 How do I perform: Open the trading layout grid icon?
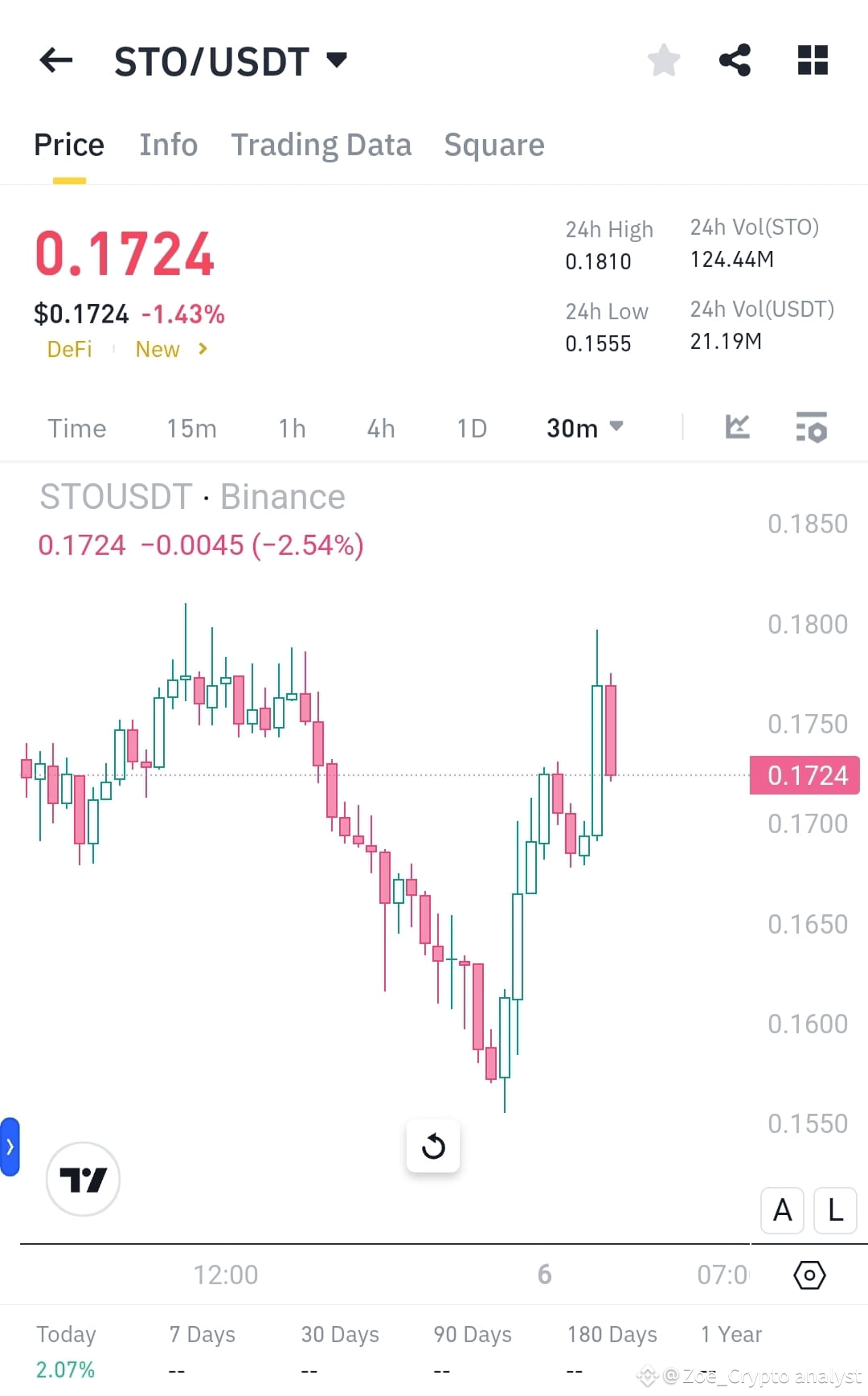coord(812,60)
